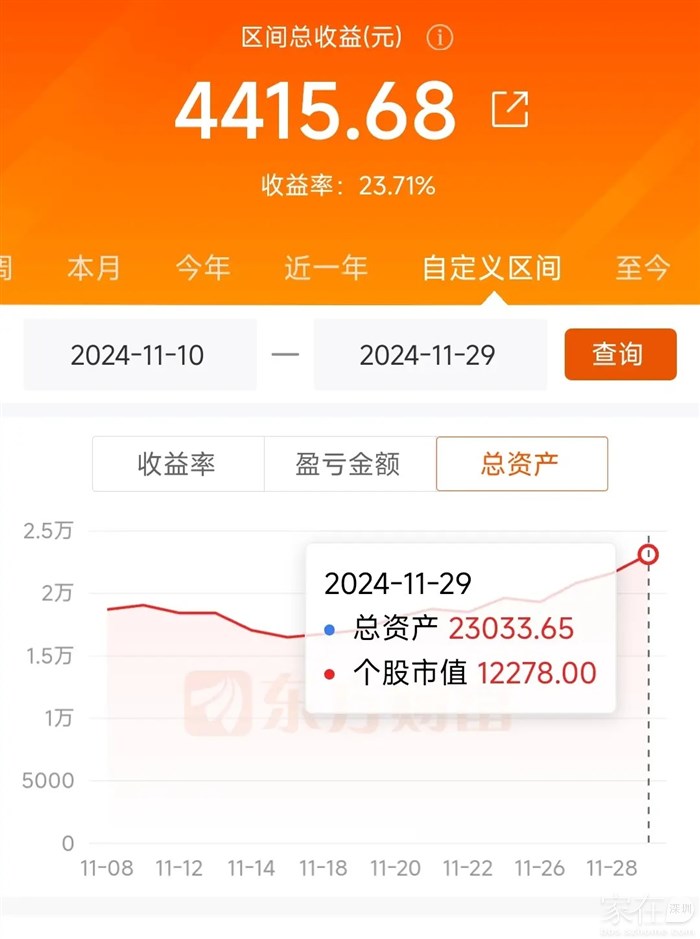Switch to the 今年 tab
This screenshot has width=700, height=939.
(x=203, y=268)
